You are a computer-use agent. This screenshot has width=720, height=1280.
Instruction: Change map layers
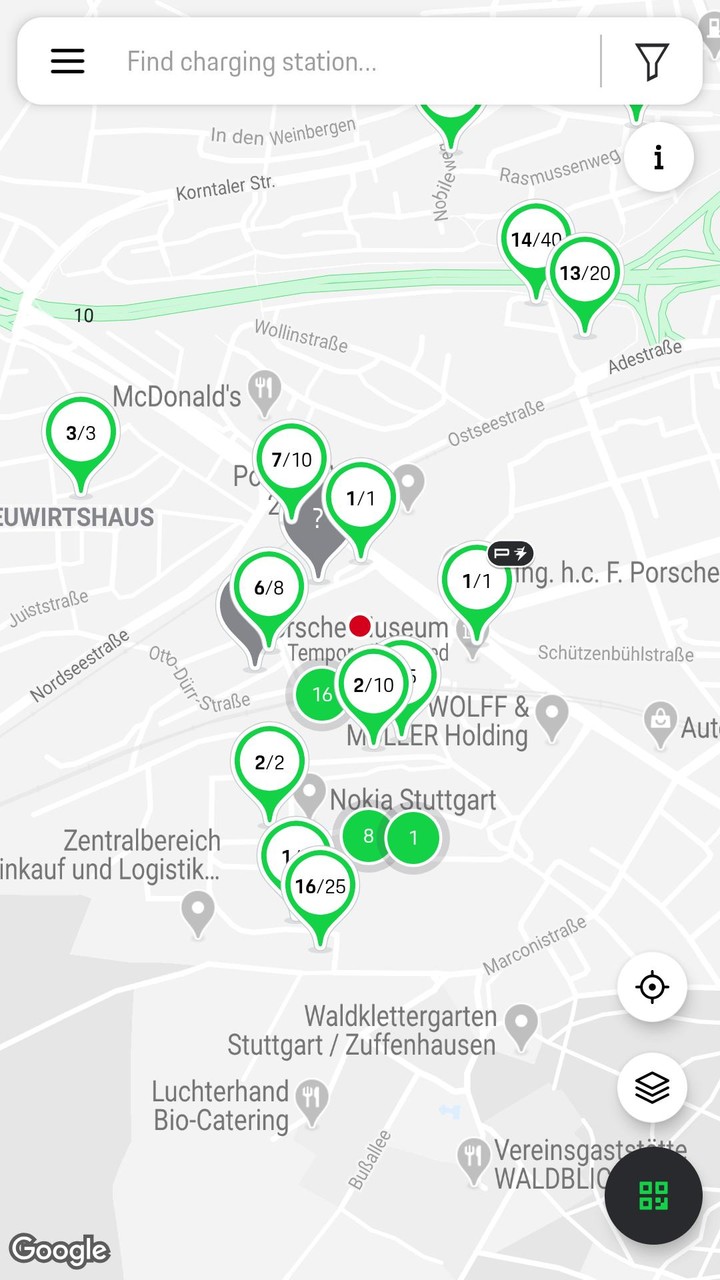tap(652, 1087)
